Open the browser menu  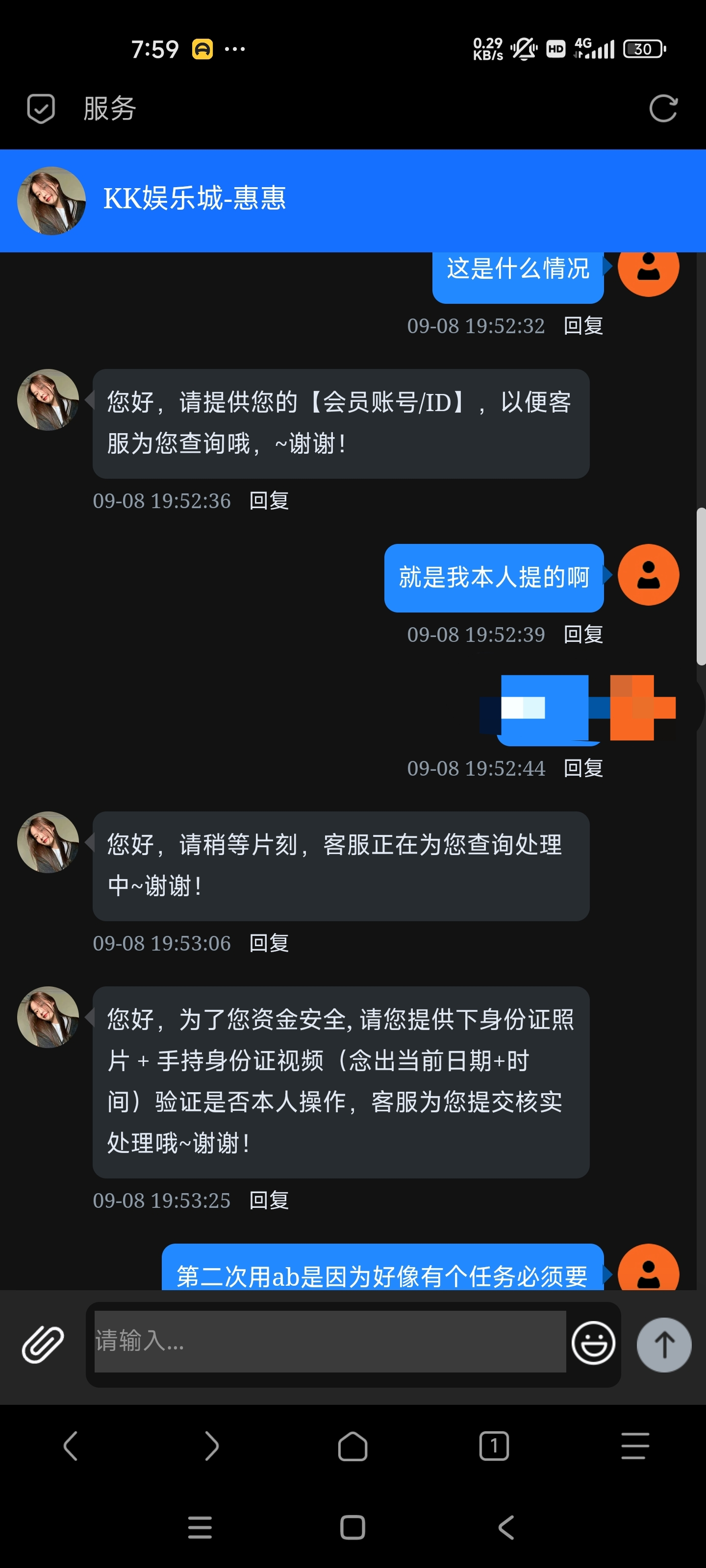tap(635, 1446)
